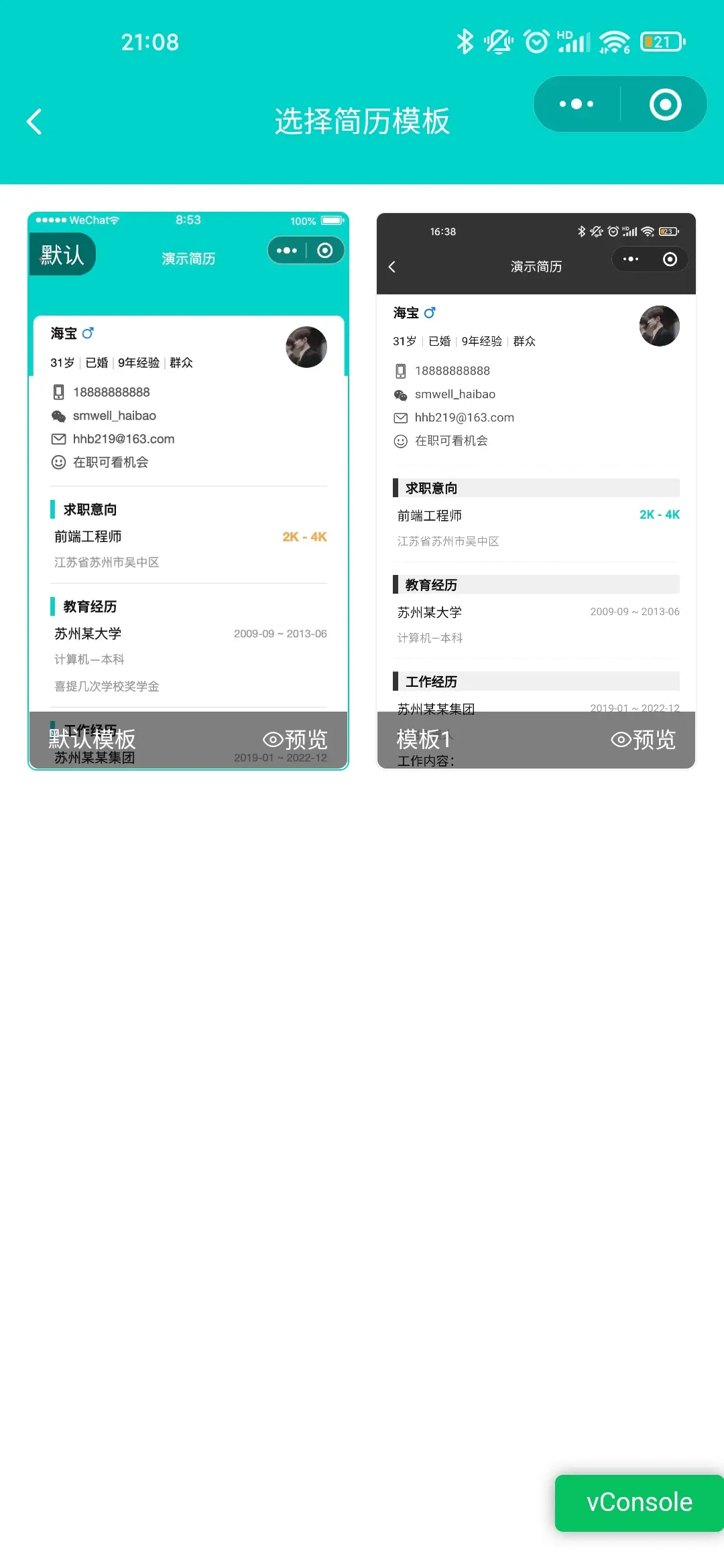The image size is (724, 1568).
Task: Preview the 模板1 template
Action: (x=644, y=740)
